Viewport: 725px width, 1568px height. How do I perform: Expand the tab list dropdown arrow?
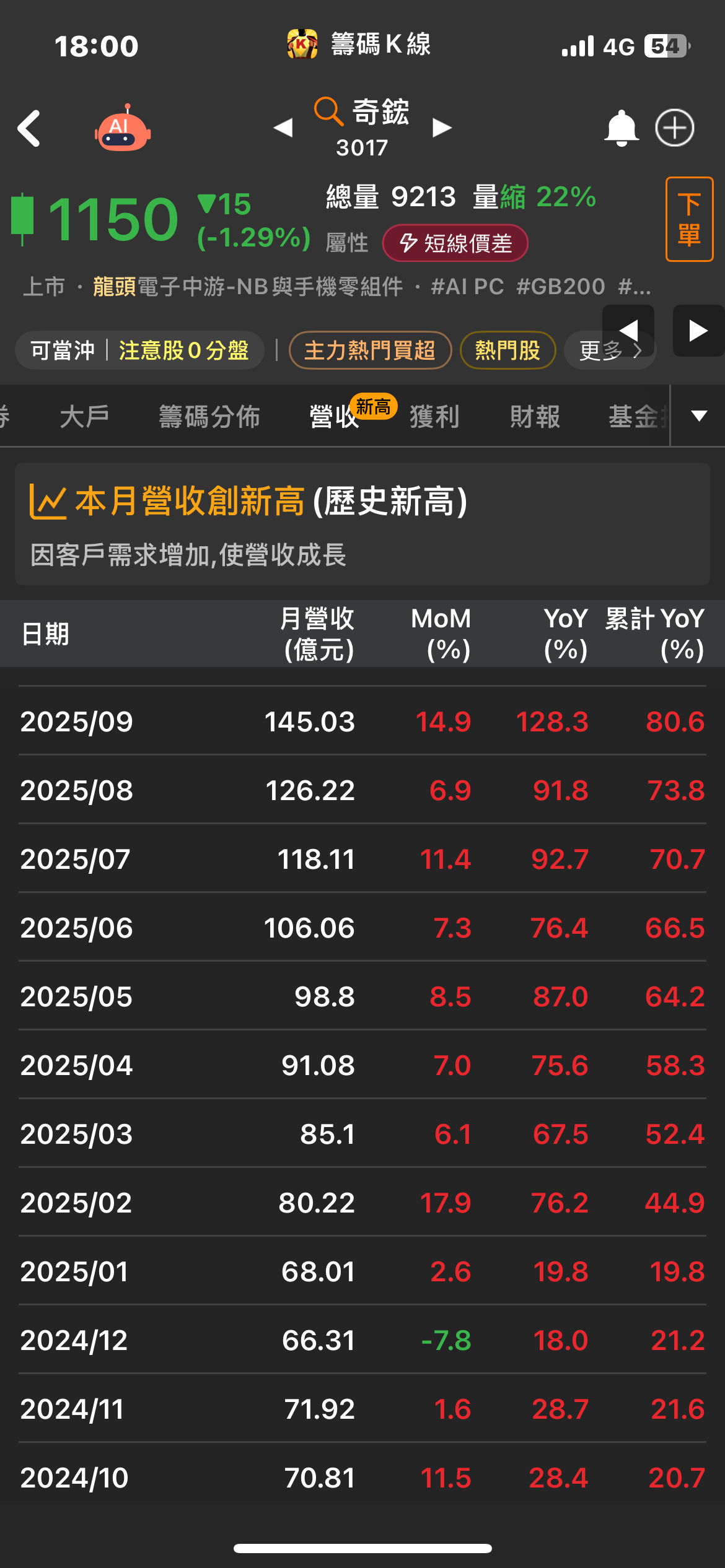pyautogui.click(x=699, y=416)
